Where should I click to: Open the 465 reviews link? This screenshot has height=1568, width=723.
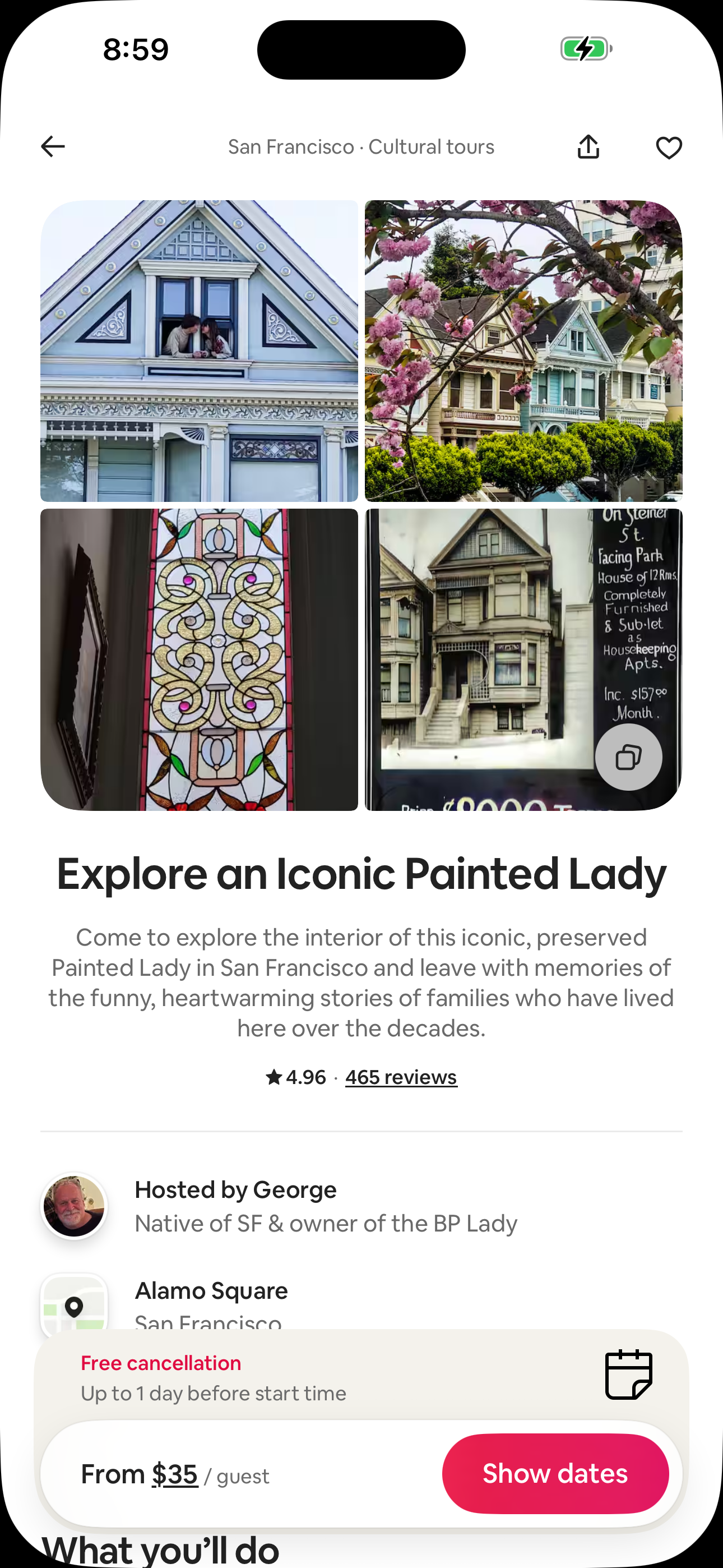[x=400, y=1077]
